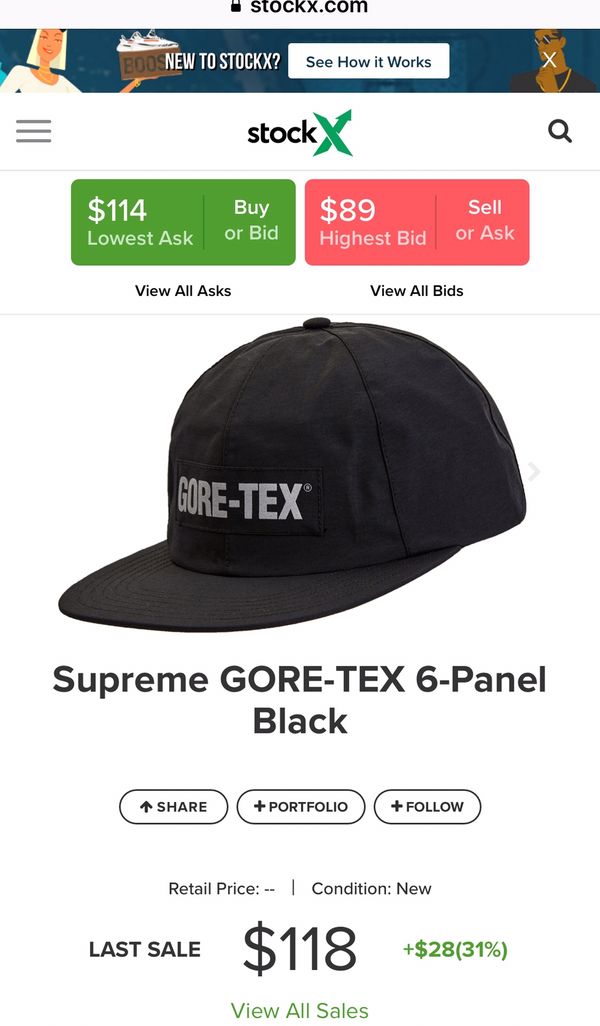600x1026 pixels.
Task: Tap the green Buy or Bid button
Action: [183, 222]
